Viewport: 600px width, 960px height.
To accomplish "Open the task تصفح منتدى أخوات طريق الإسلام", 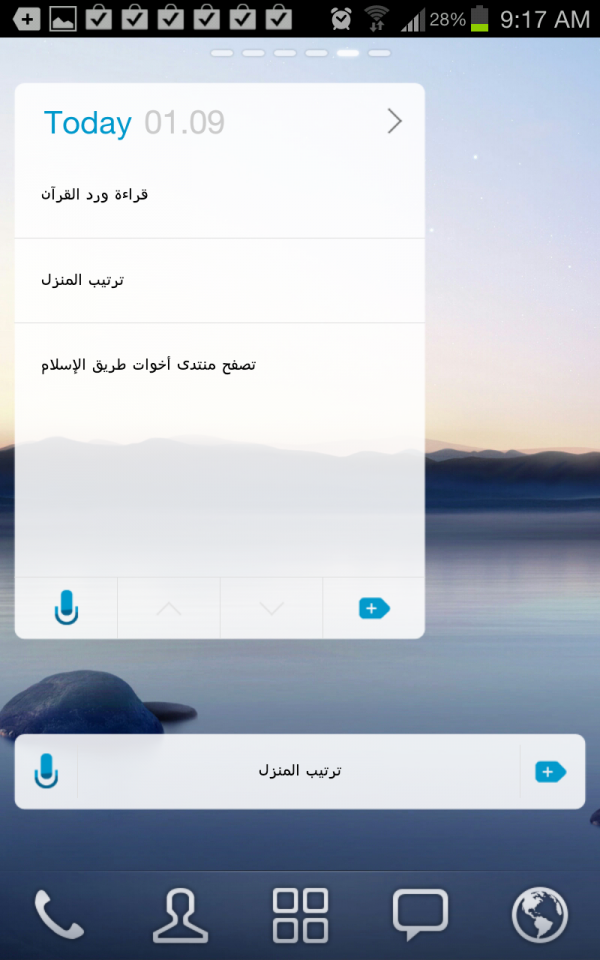I will click(219, 366).
